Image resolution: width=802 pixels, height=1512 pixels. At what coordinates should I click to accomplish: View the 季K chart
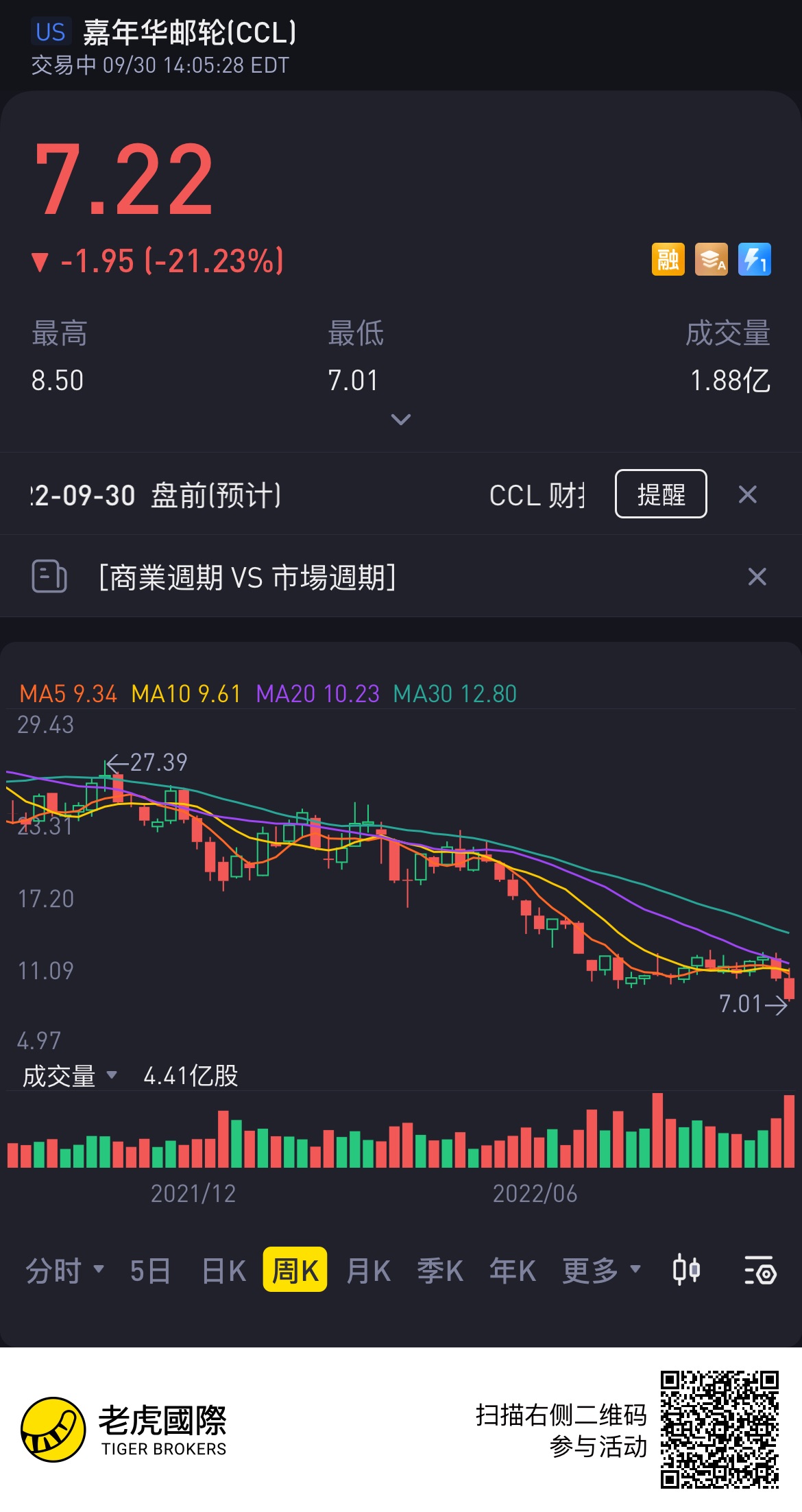coord(440,1271)
